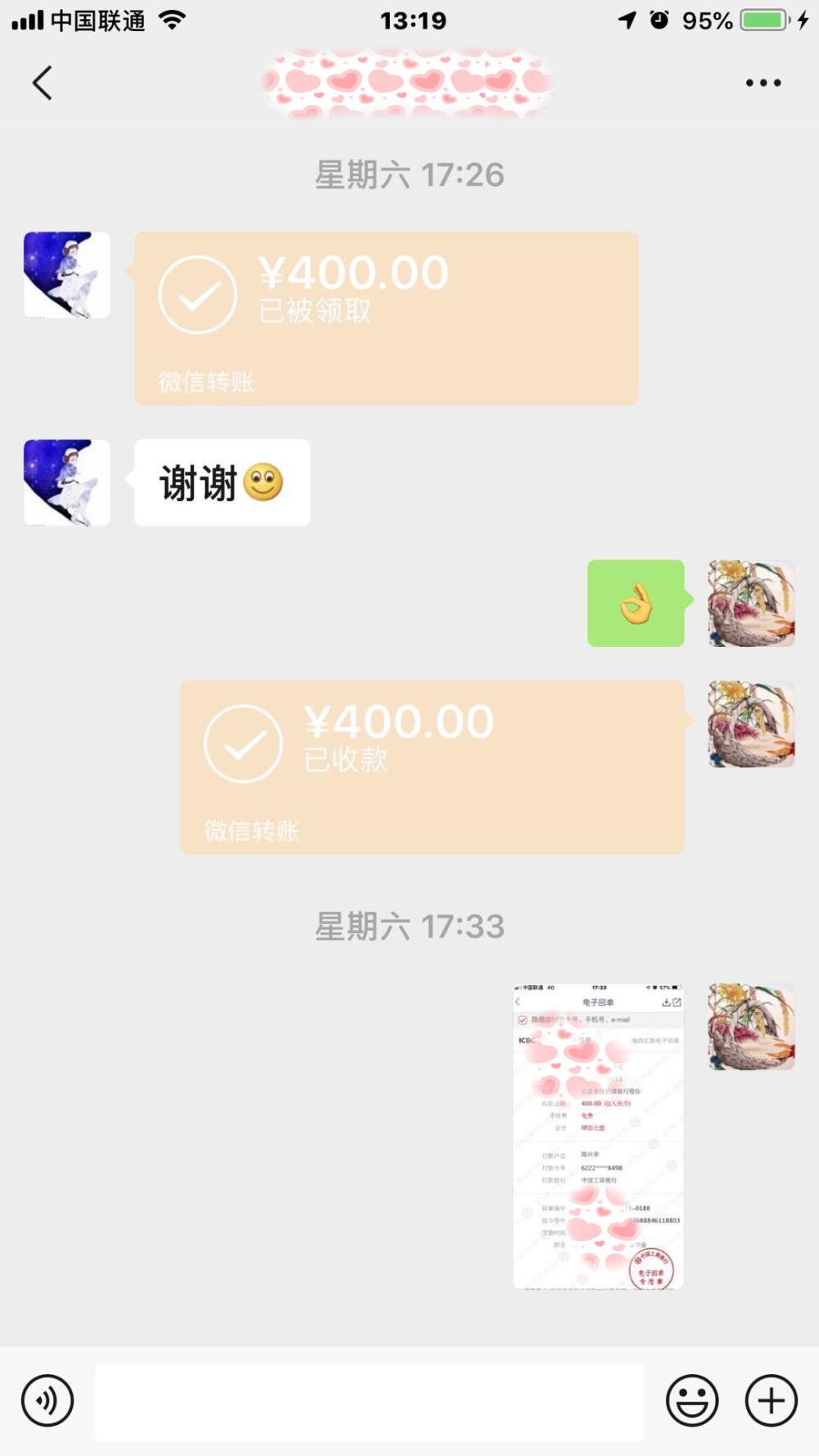Switch to voice message input
Screen dimensions: 819x1456
(48, 1400)
